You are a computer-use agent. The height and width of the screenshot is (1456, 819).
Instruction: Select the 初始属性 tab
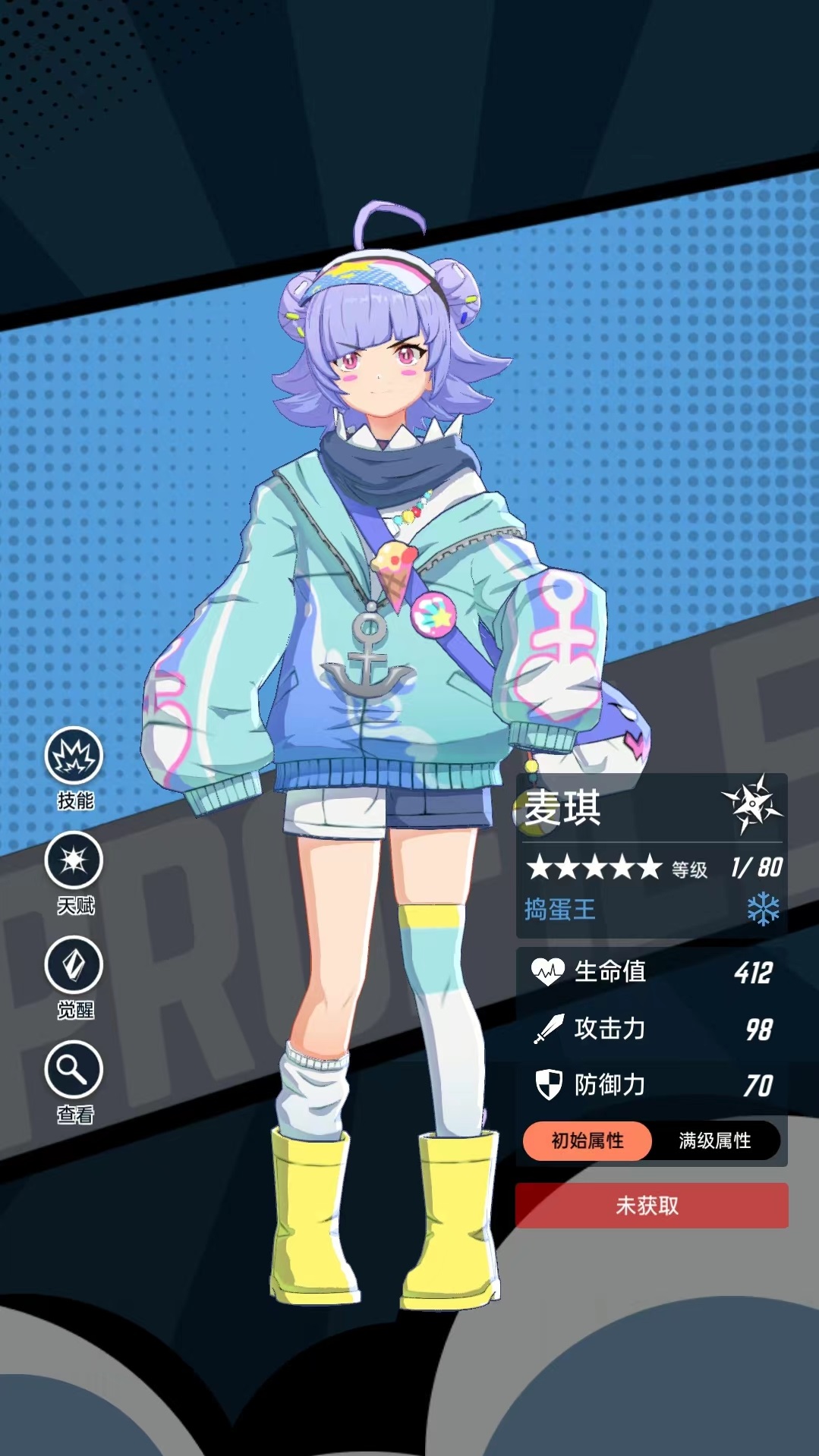[587, 1140]
